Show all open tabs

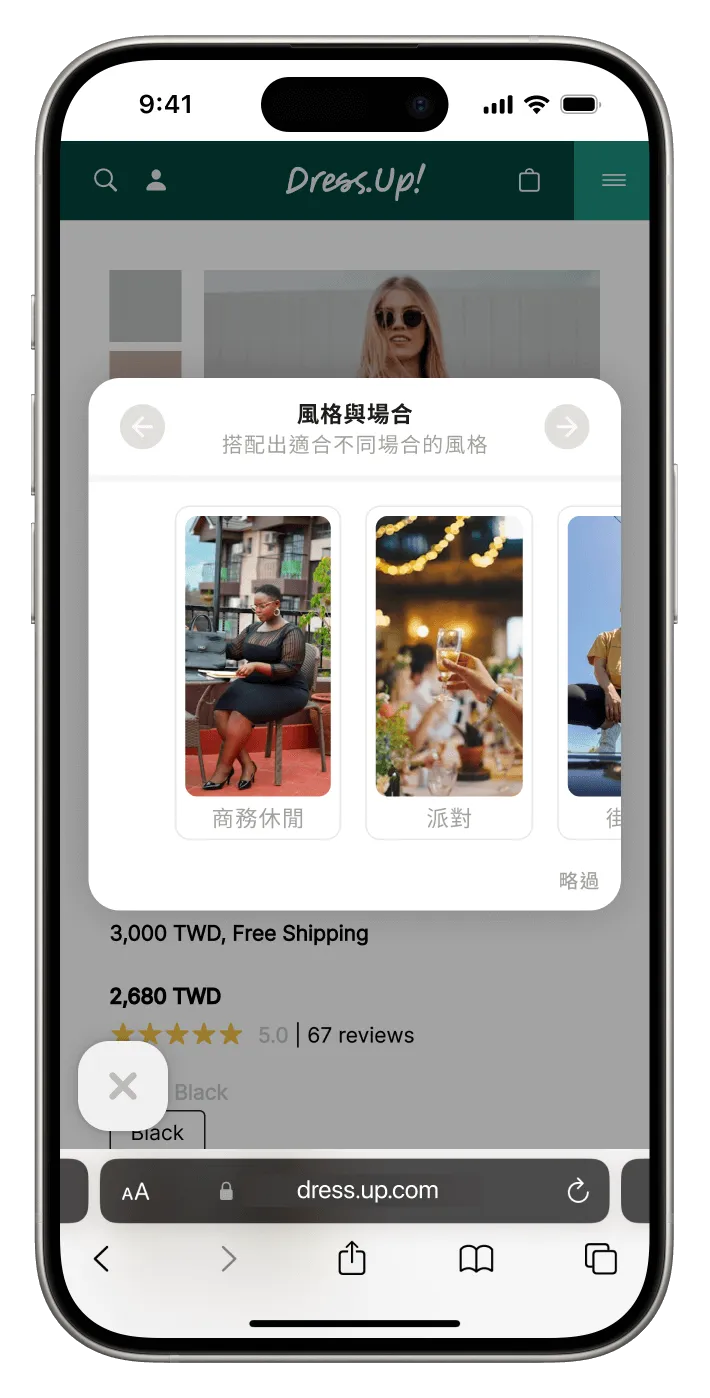[x=600, y=1259]
